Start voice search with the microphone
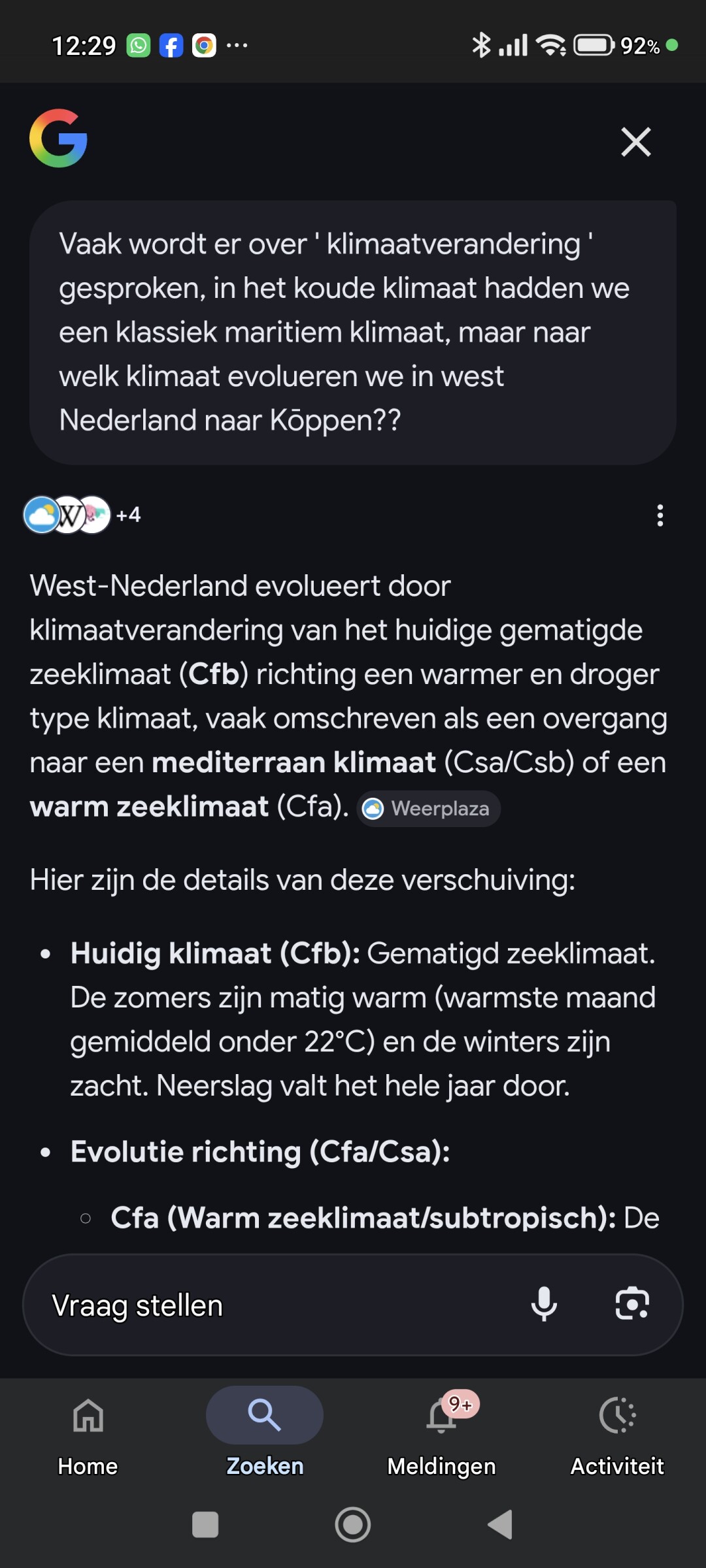706x1568 pixels. 544,1305
